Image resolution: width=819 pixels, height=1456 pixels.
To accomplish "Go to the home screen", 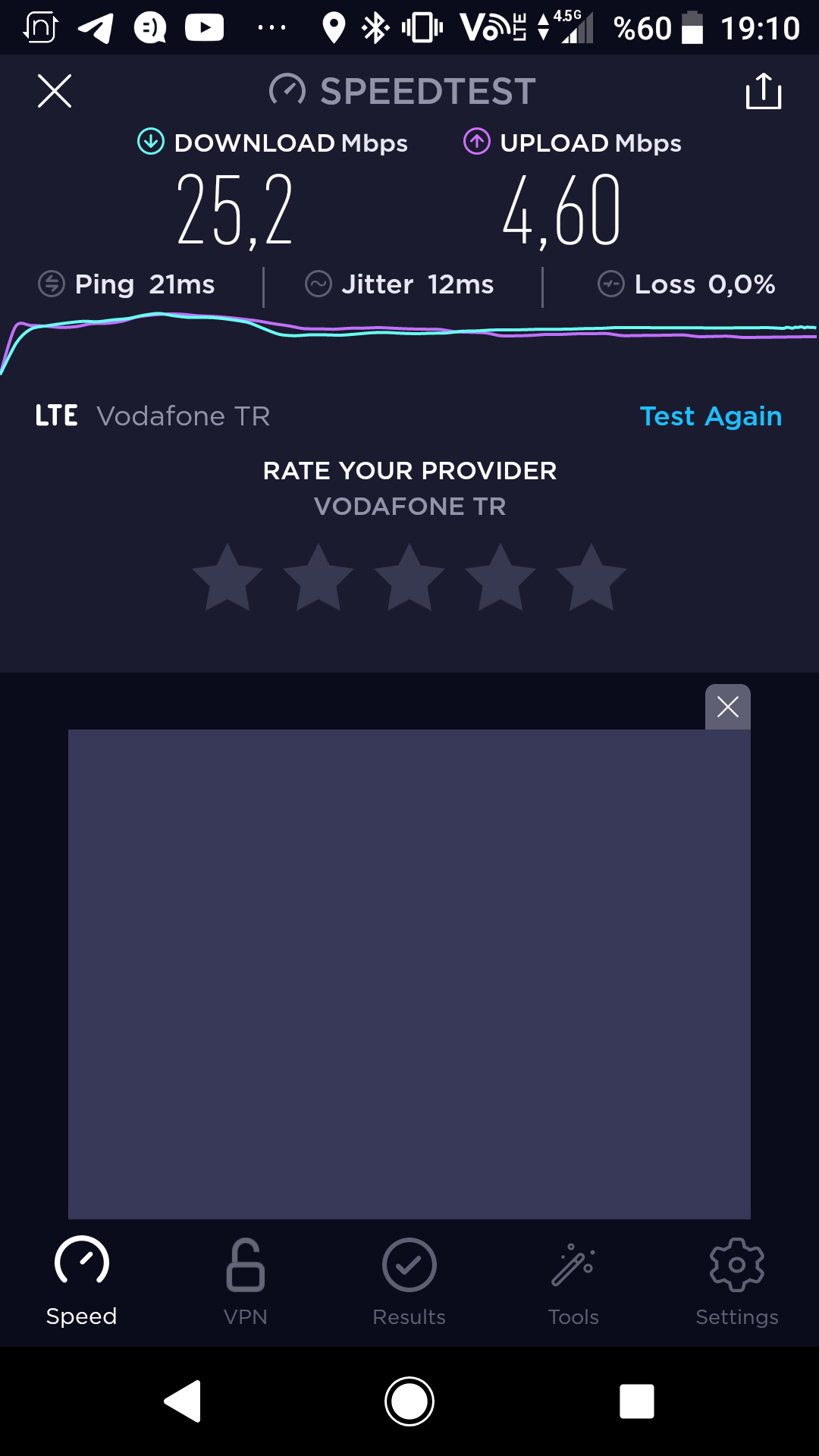I will pyautogui.click(x=409, y=1401).
